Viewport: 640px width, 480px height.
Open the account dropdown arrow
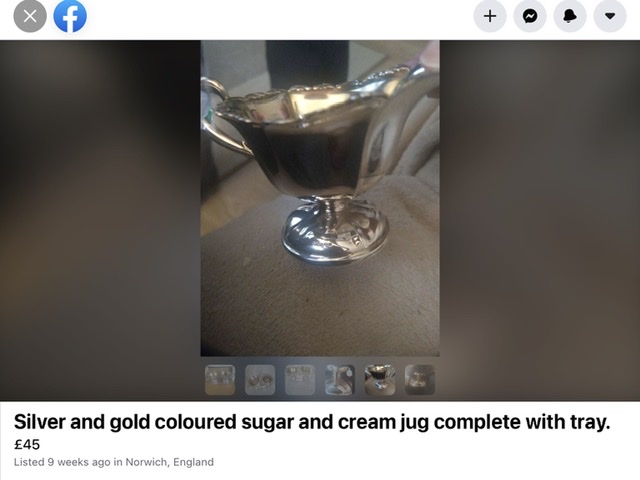pos(609,17)
